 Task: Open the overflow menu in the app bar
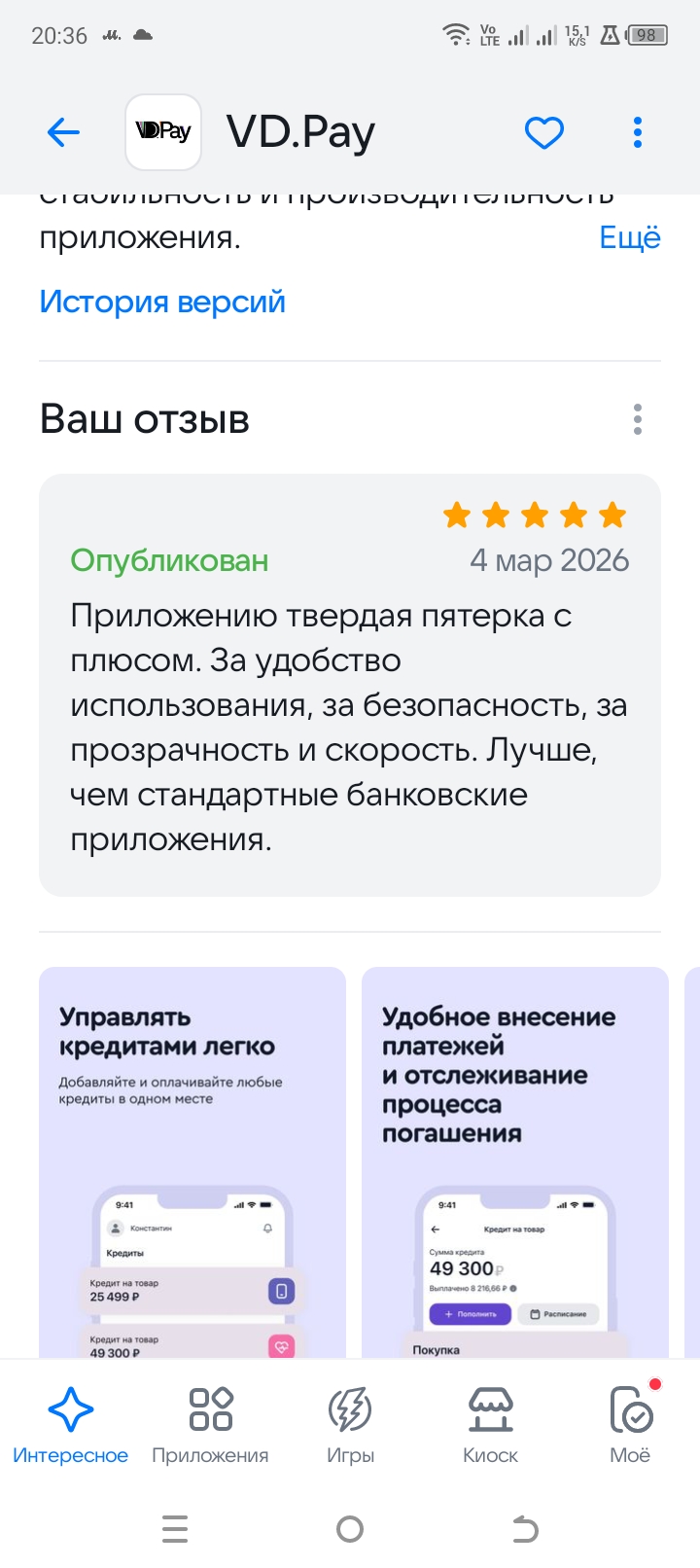638,132
